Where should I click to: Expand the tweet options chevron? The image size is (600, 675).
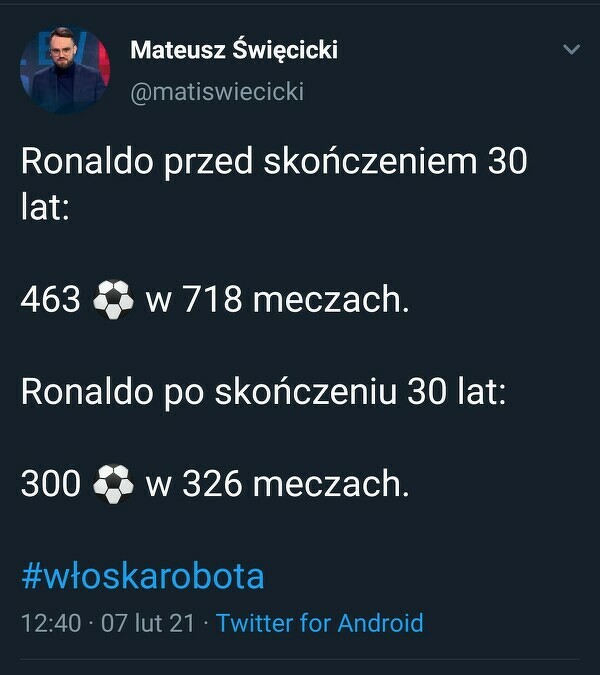[x=572, y=49]
